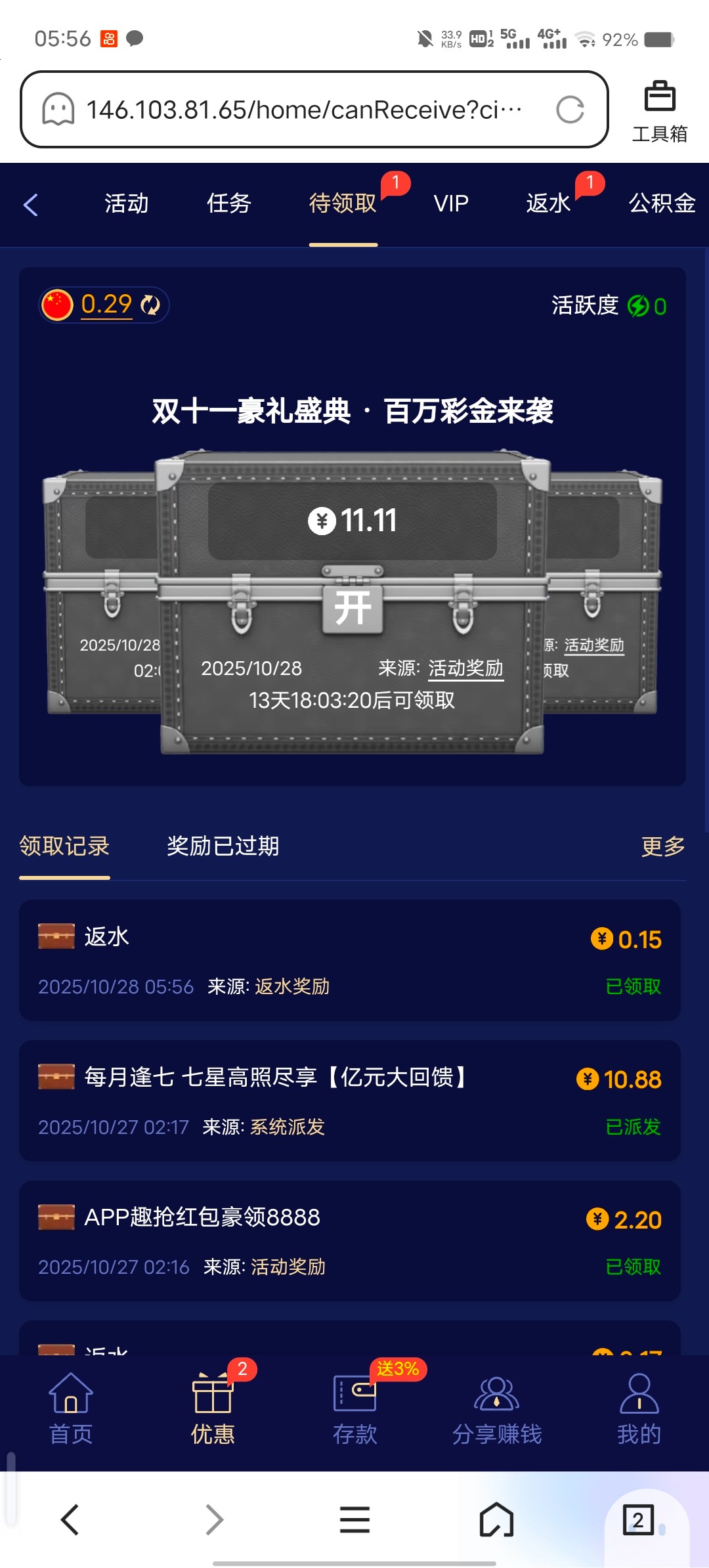
Task: Tap 更多 to view more records
Action: coord(662,846)
